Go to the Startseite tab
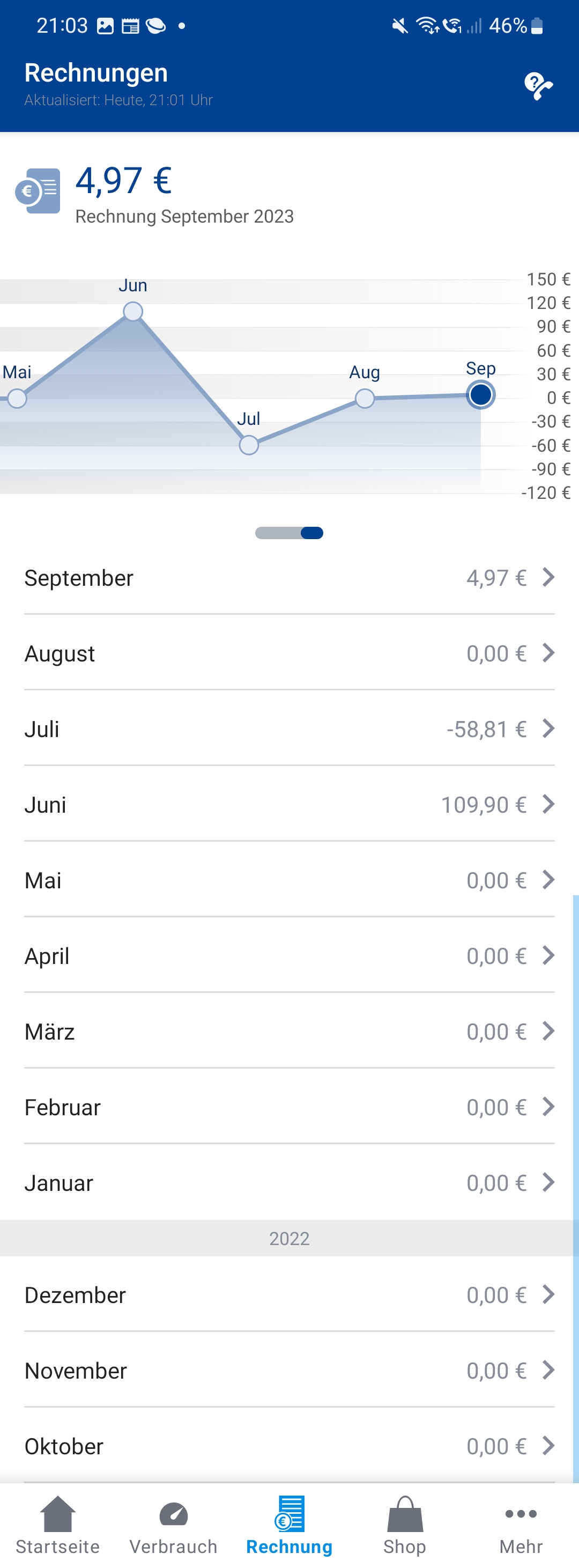579x1568 pixels. click(58, 1525)
